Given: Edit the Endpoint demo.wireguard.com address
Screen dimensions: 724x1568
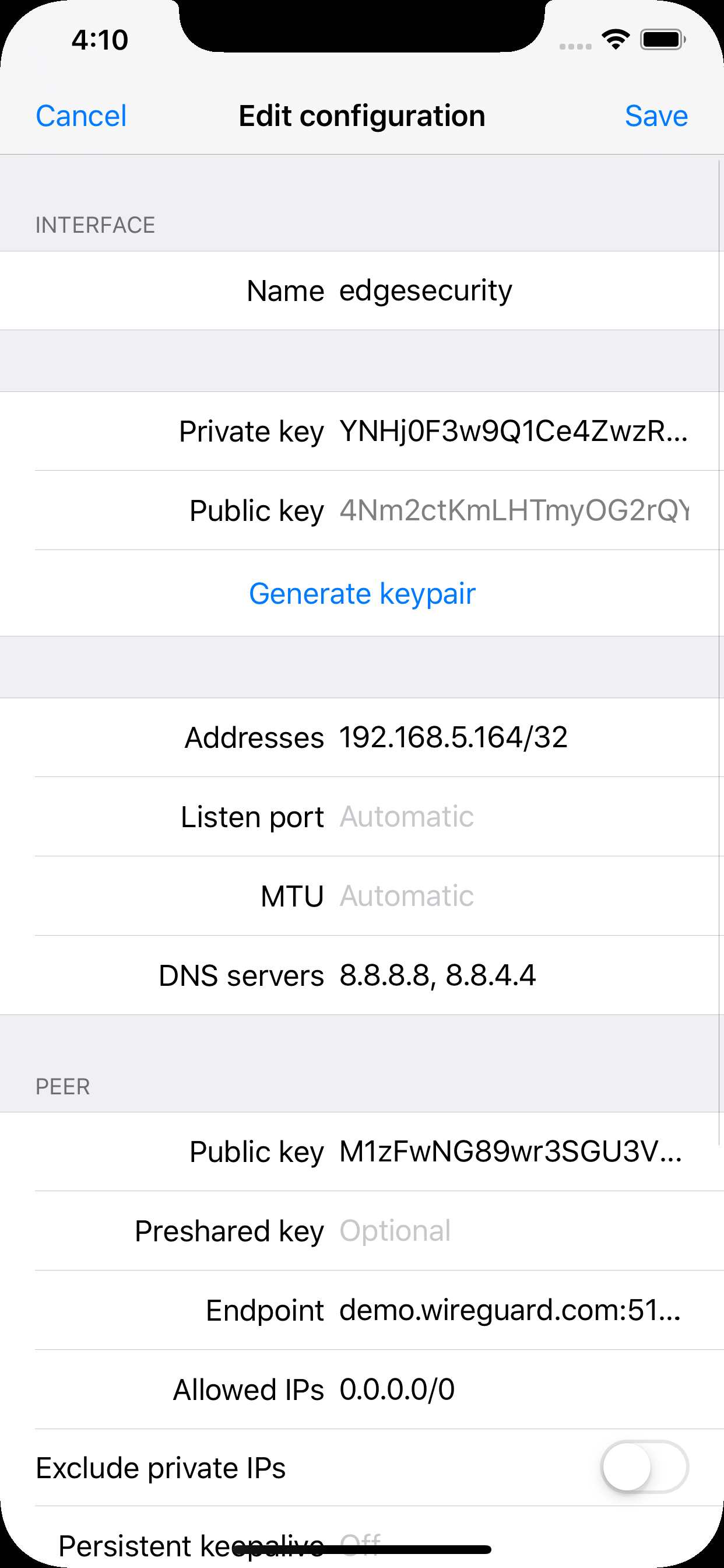Looking at the screenshot, I should point(511,1310).
